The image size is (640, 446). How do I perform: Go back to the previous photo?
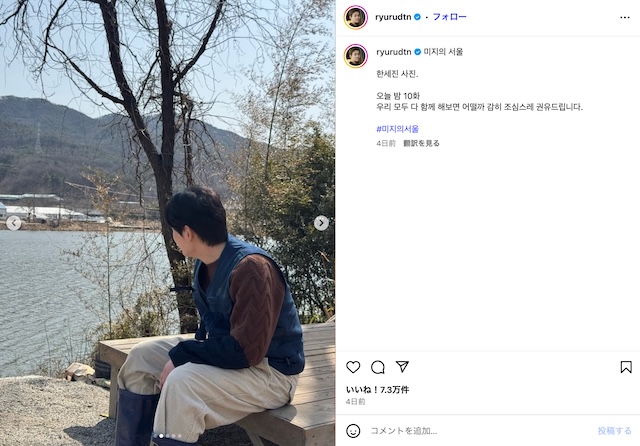tap(14, 223)
